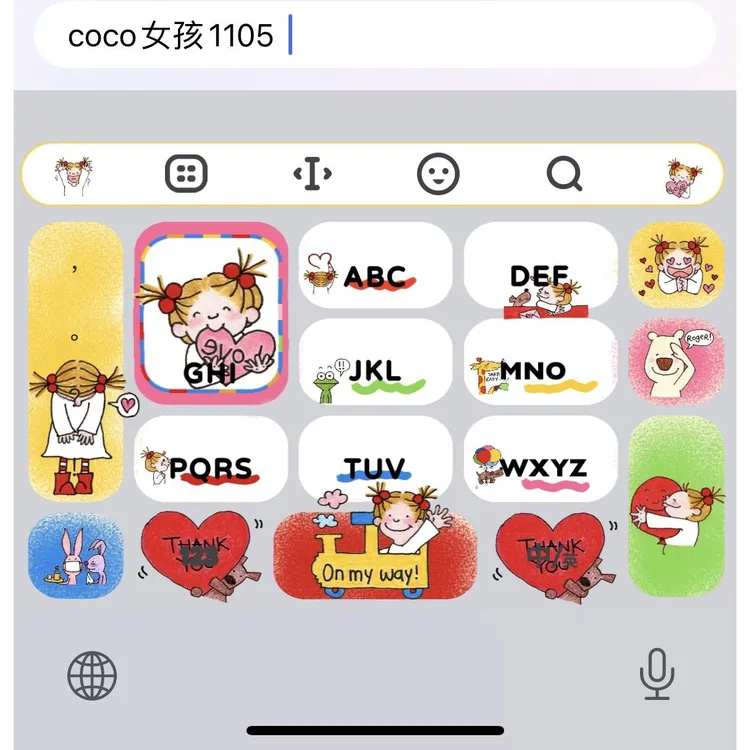Open the emoji smiley panel
This screenshot has height=750, width=750.
click(438, 174)
